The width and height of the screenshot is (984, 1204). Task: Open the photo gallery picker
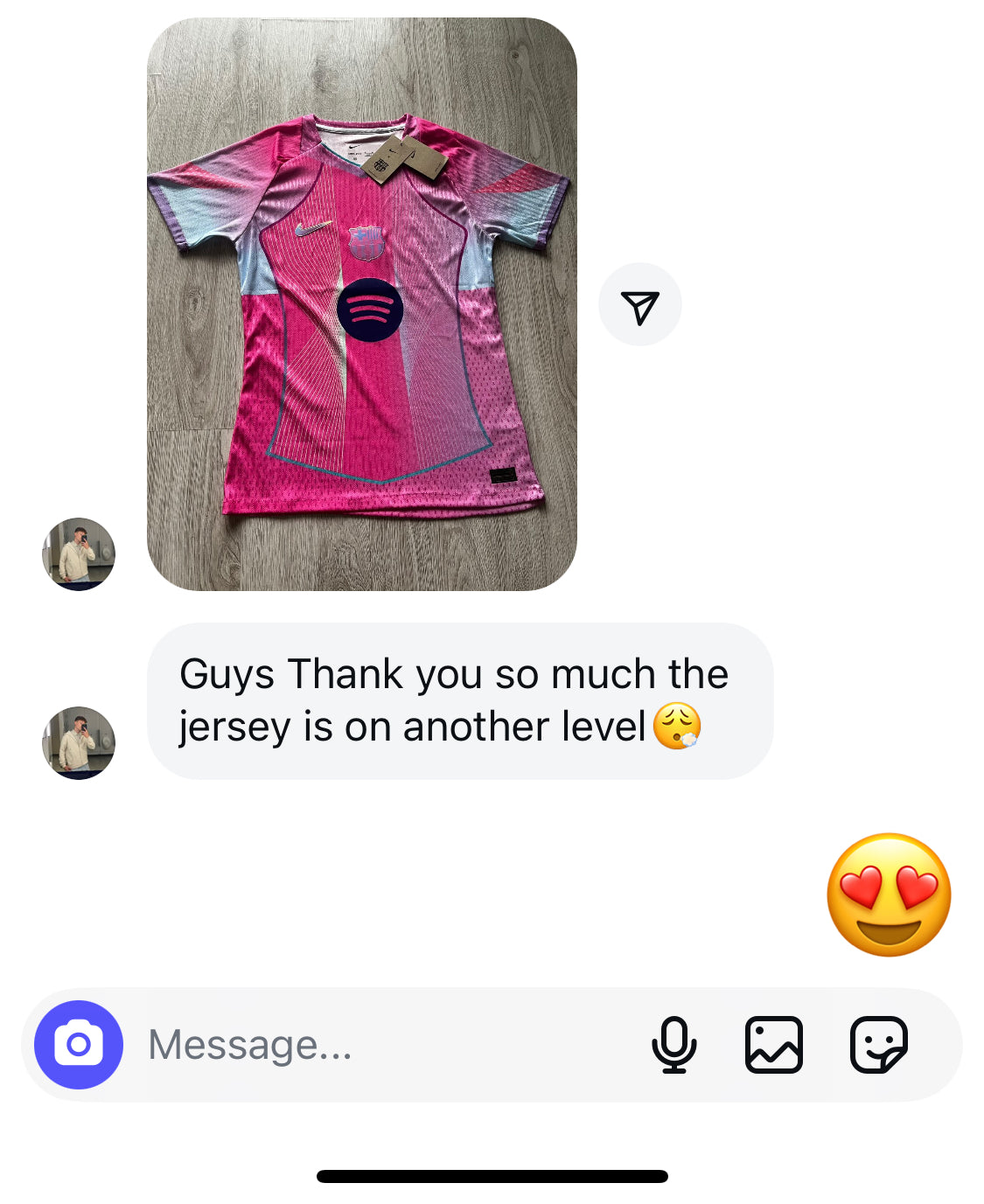point(773,1044)
